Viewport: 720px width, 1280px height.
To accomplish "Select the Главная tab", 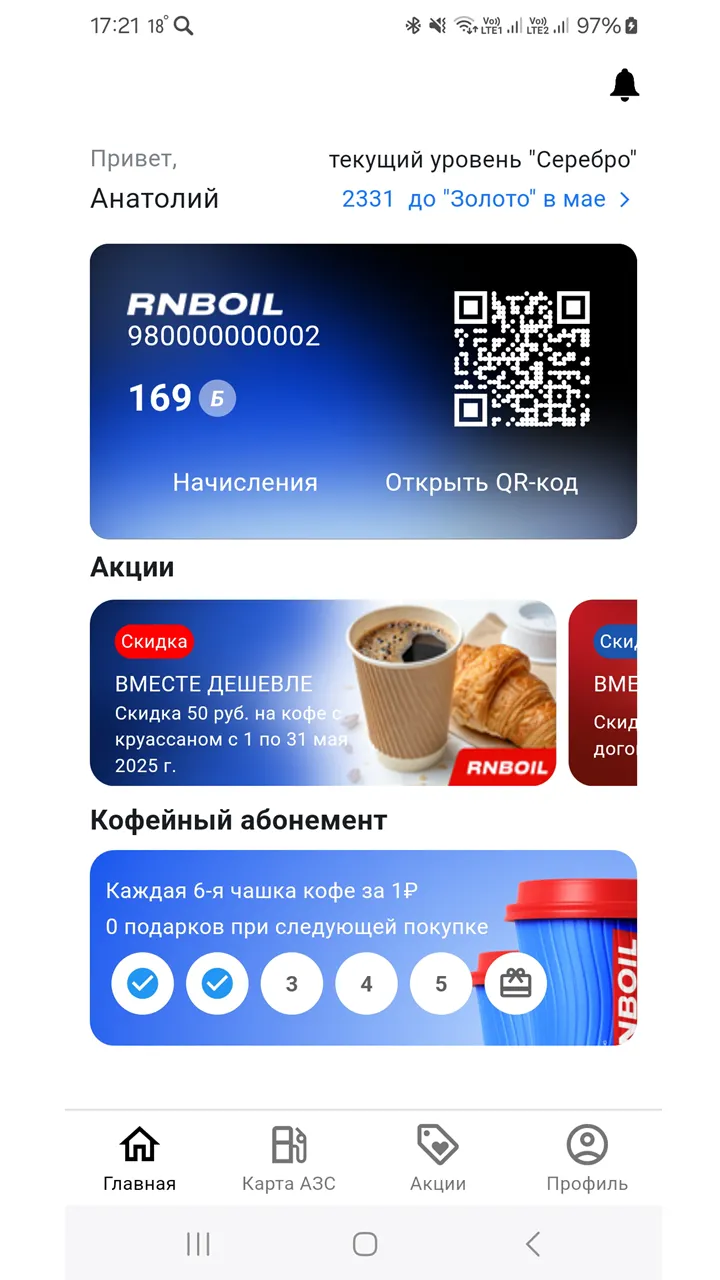I will click(x=140, y=1158).
